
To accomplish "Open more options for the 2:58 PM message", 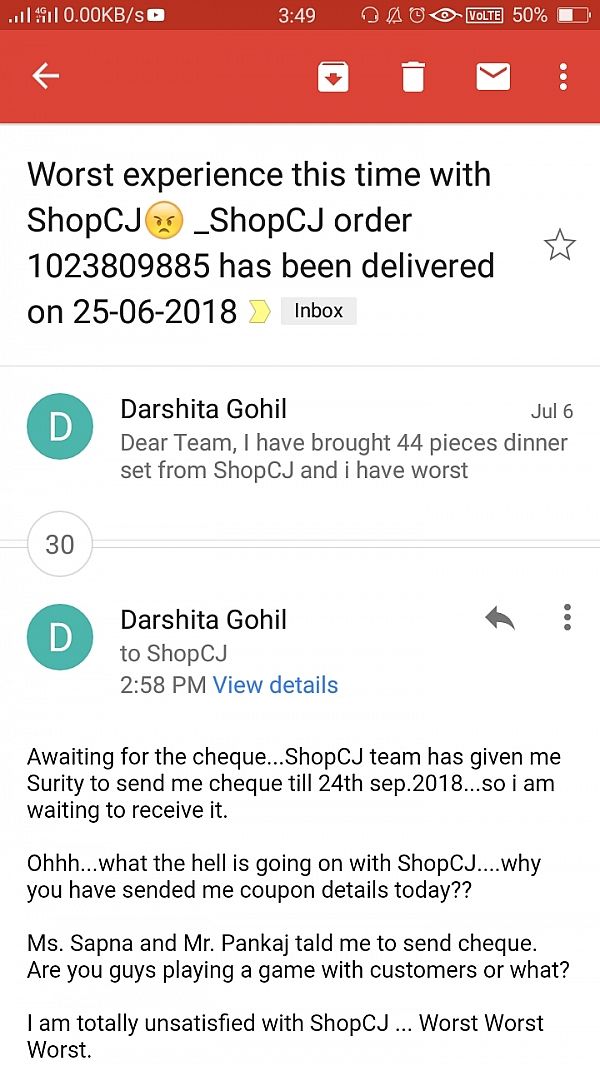I will point(567,617).
